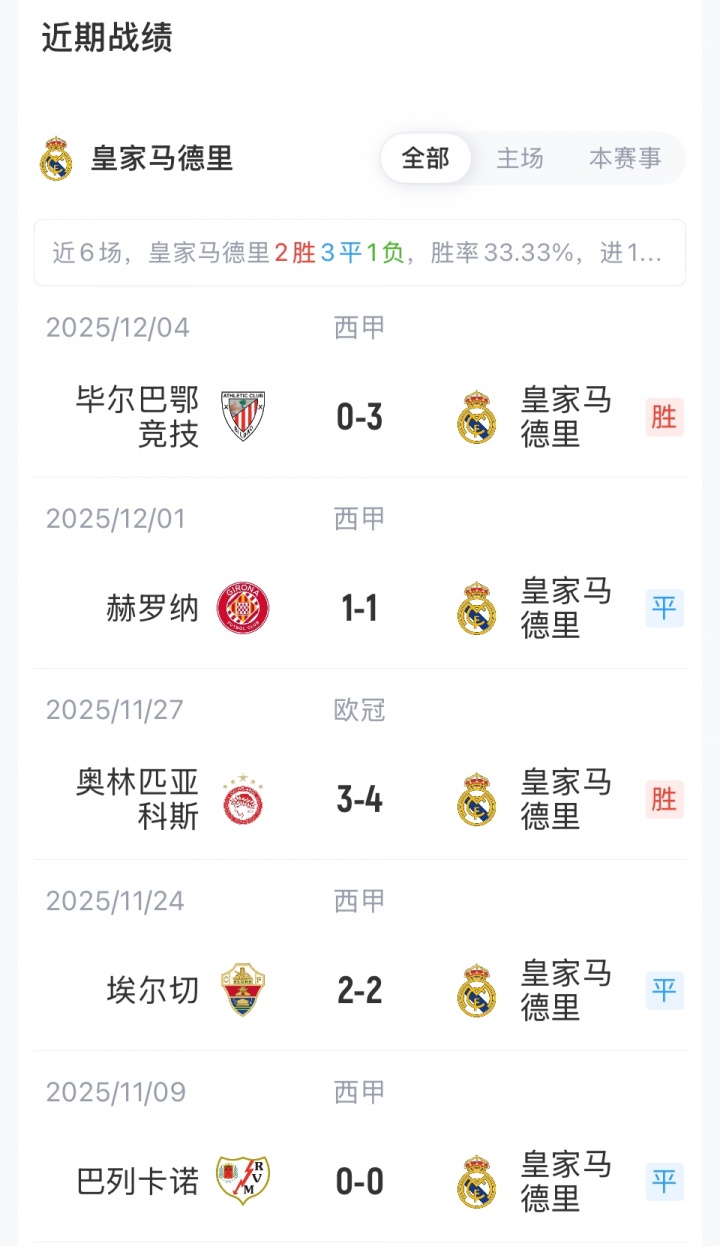Select the 全部 filter tab

point(426,159)
